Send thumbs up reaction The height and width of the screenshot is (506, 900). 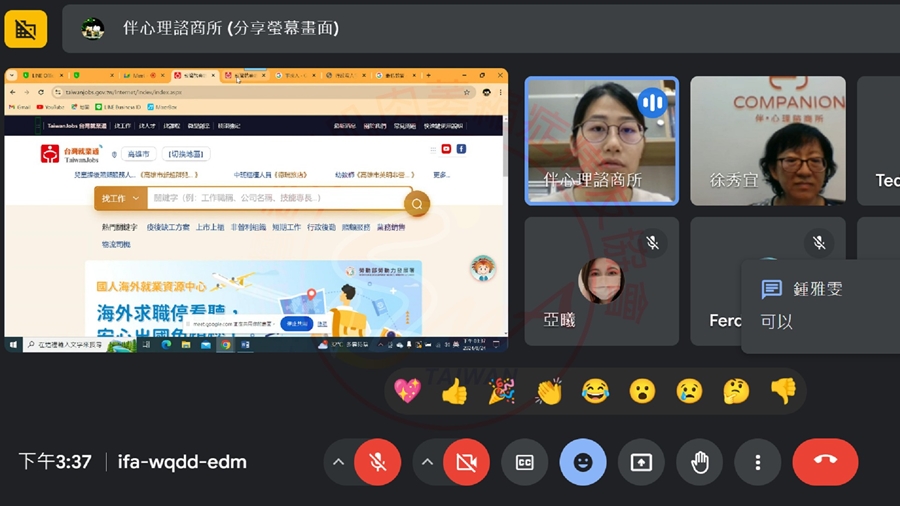tap(454, 391)
